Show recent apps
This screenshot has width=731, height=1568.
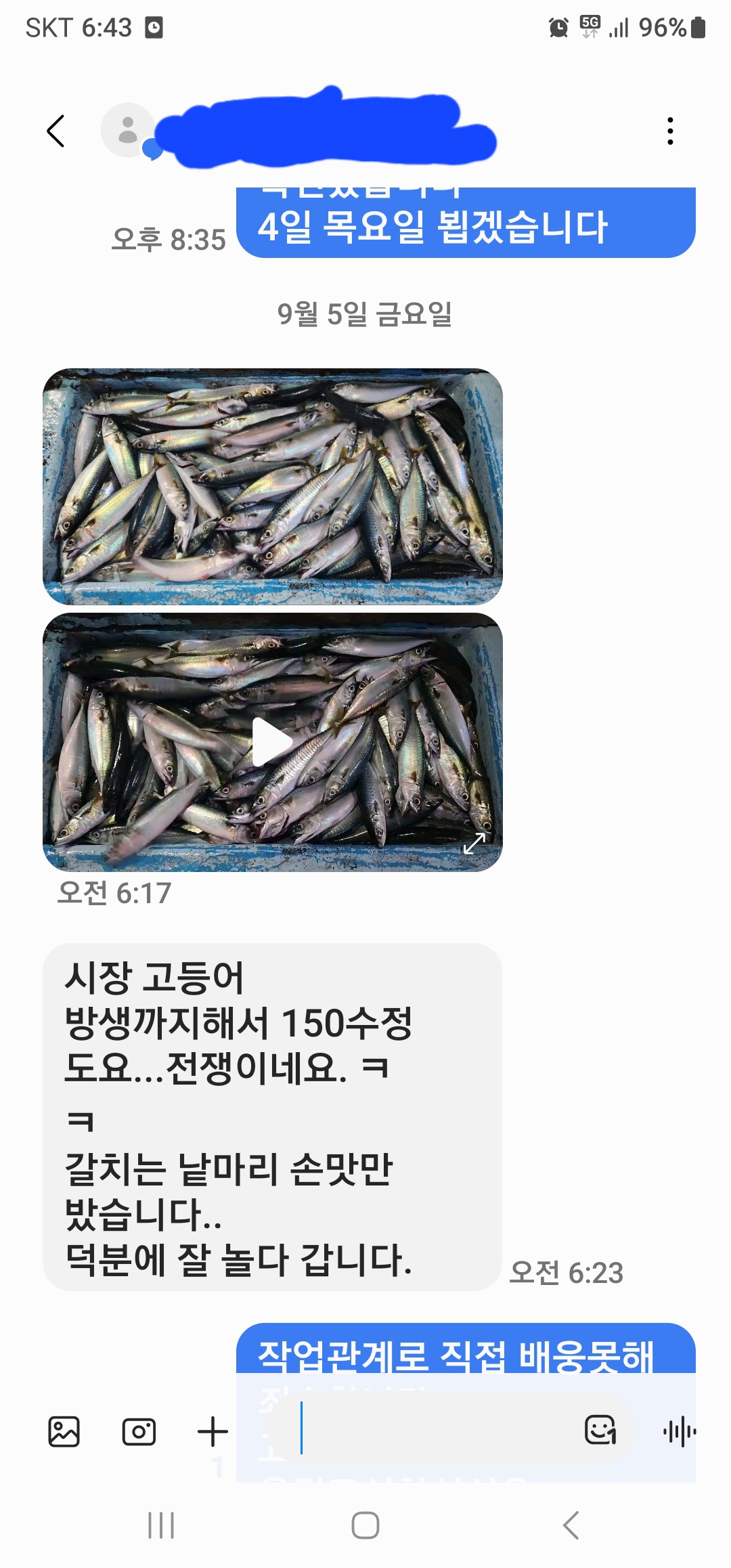[x=161, y=1525]
